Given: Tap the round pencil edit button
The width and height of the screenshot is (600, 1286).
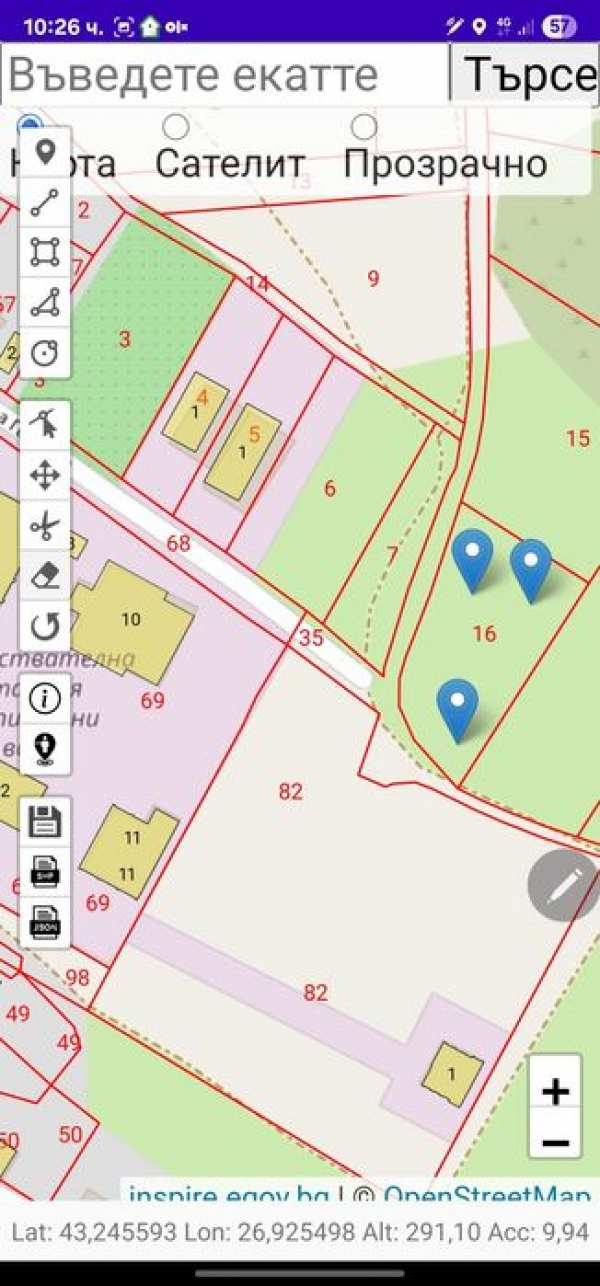Looking at the screenshot, I should click(563, 885).
